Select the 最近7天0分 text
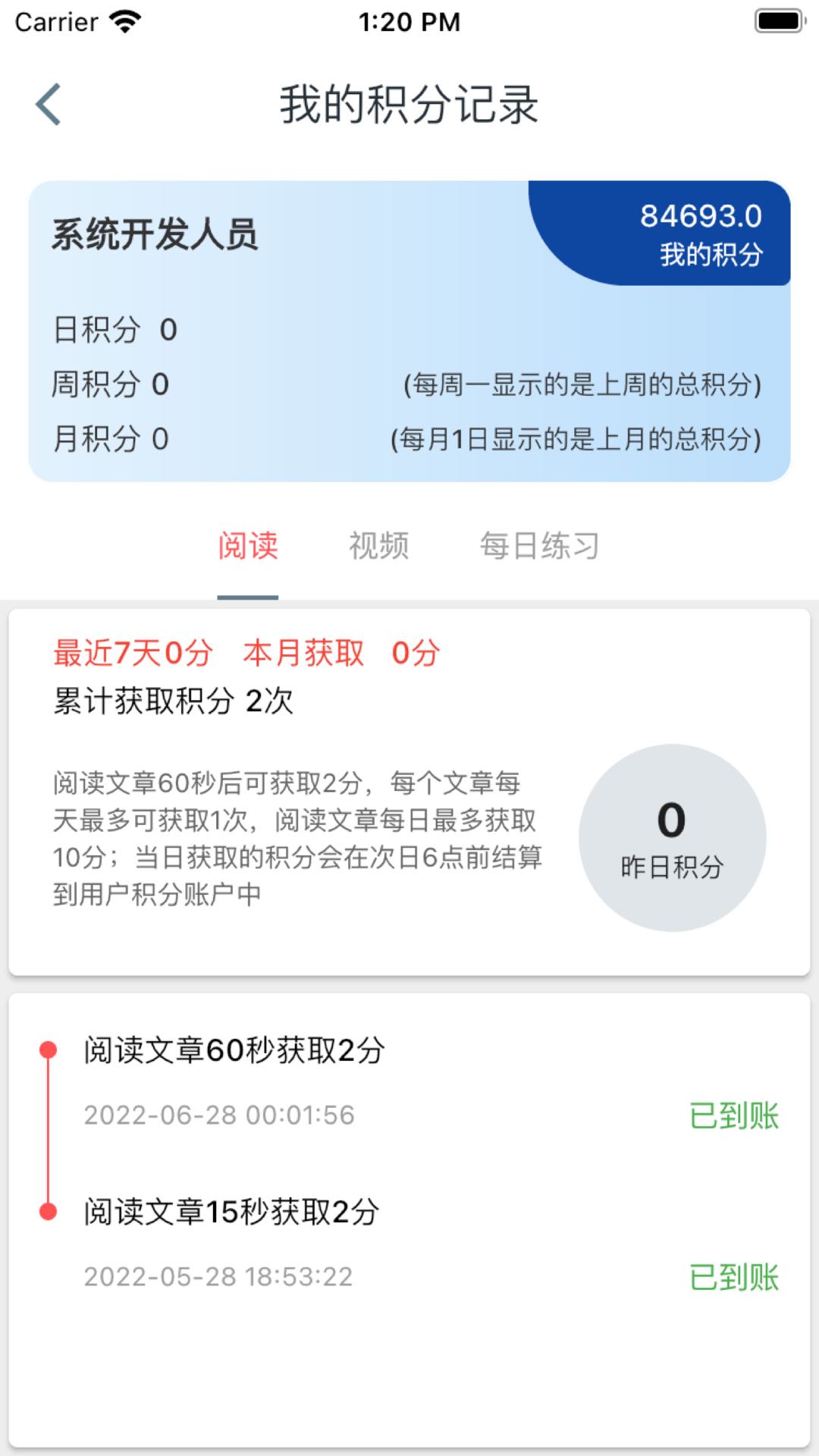Viewport: 819px width, 1456px height. [x=132, y=652]
